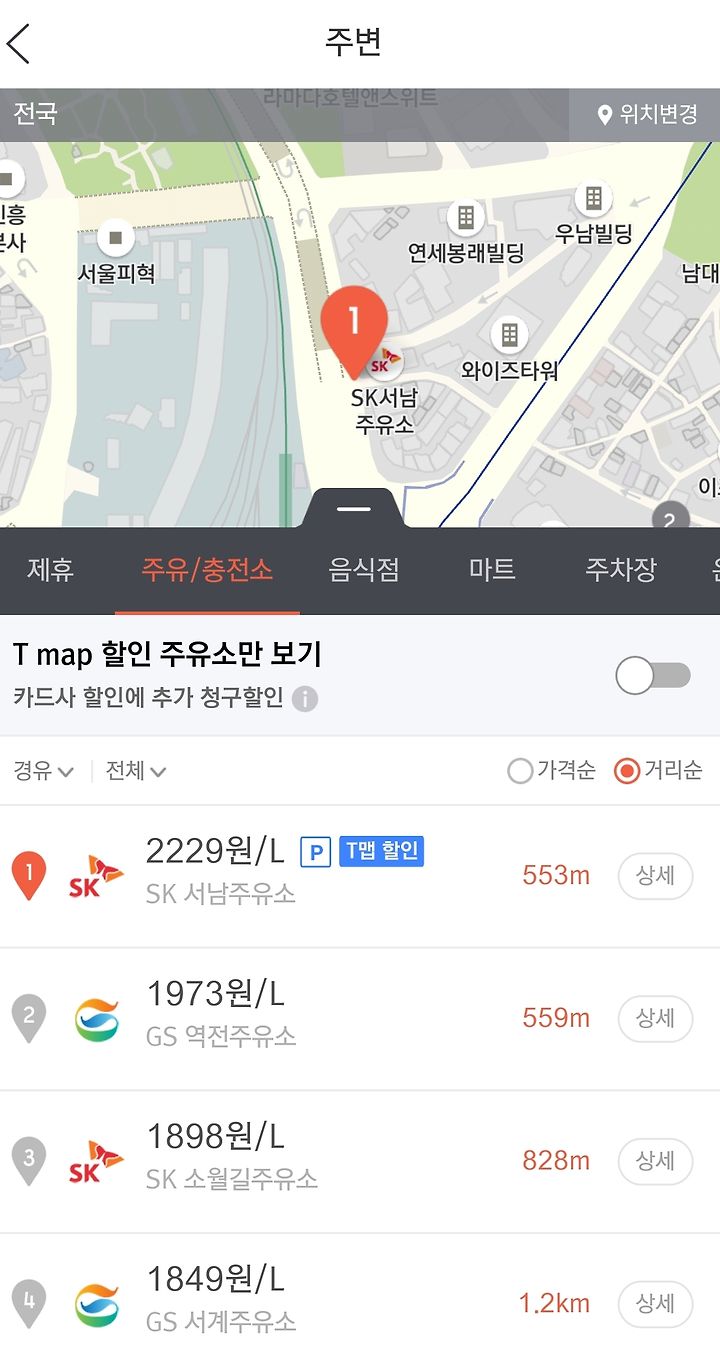View 상세 for SK 서남주유소

click(x=655, y=876)
